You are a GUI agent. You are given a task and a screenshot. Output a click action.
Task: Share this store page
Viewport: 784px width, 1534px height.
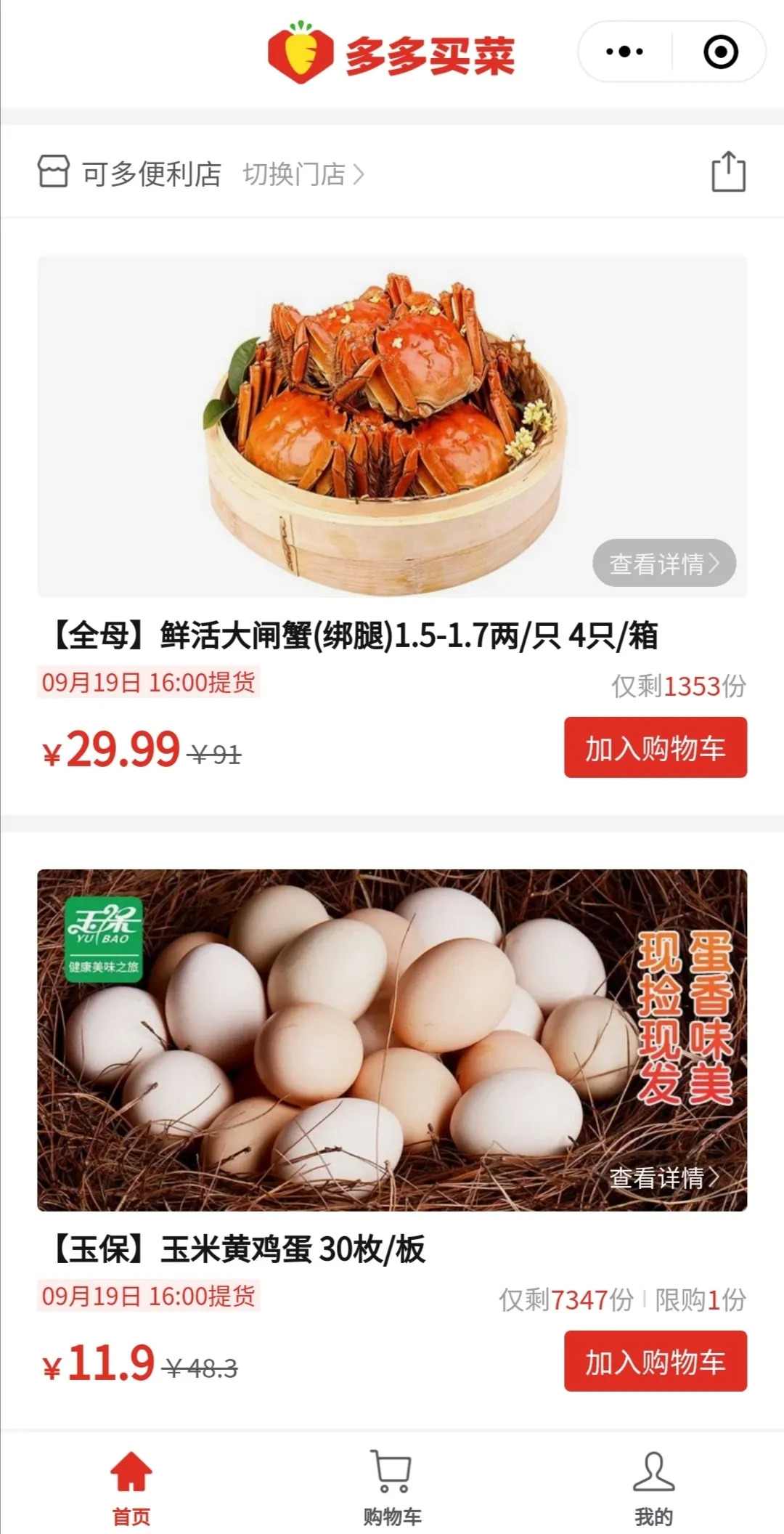tap(728, 172)
